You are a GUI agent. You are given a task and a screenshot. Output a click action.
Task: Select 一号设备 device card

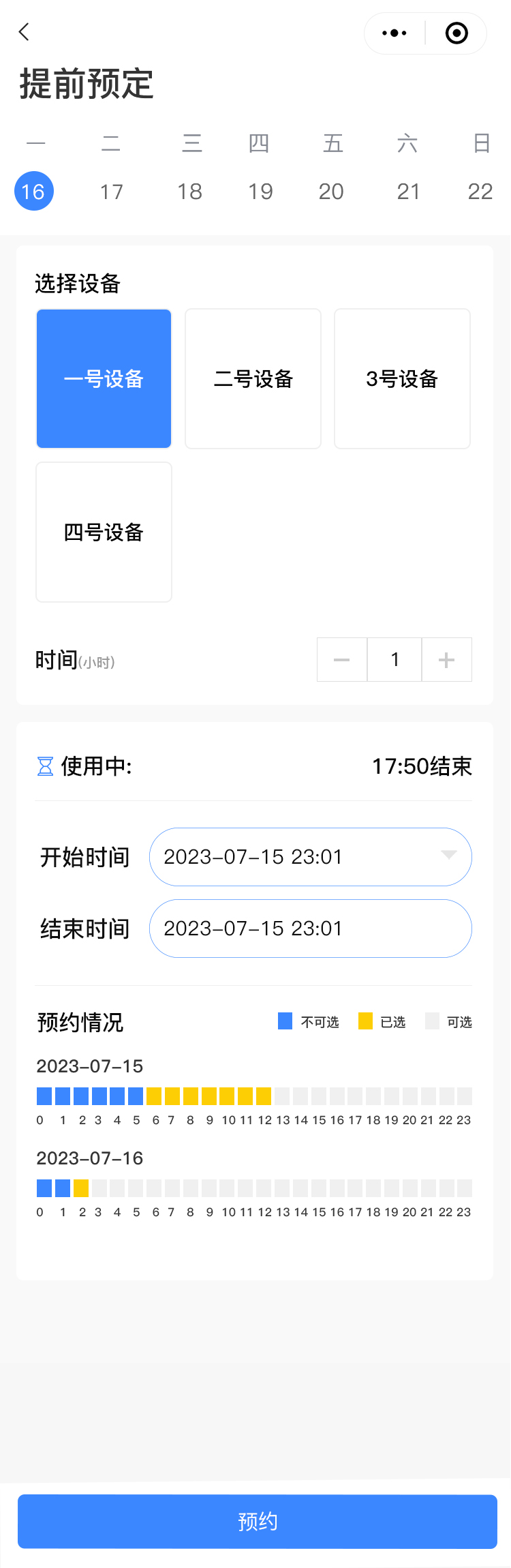point(104,379)
